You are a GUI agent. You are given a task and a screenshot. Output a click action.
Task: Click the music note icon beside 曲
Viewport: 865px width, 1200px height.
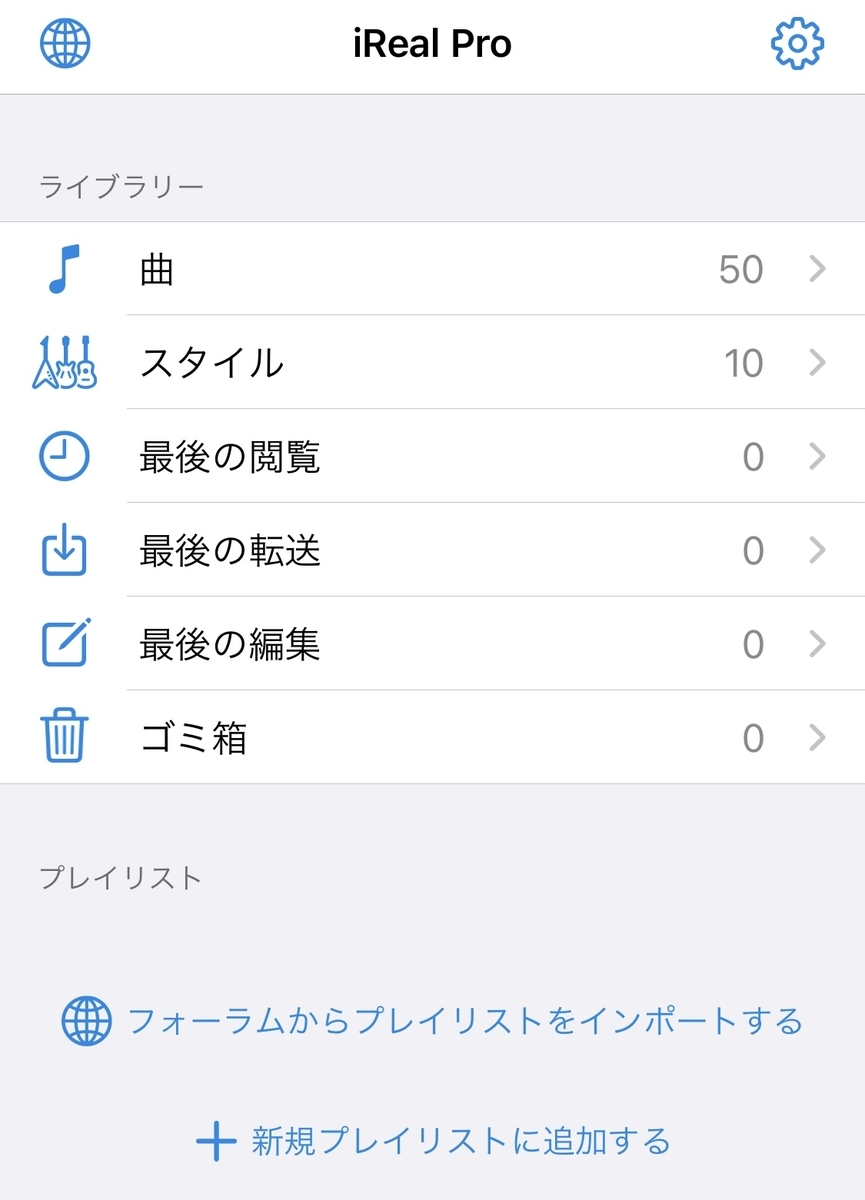[x=63, y=268]
